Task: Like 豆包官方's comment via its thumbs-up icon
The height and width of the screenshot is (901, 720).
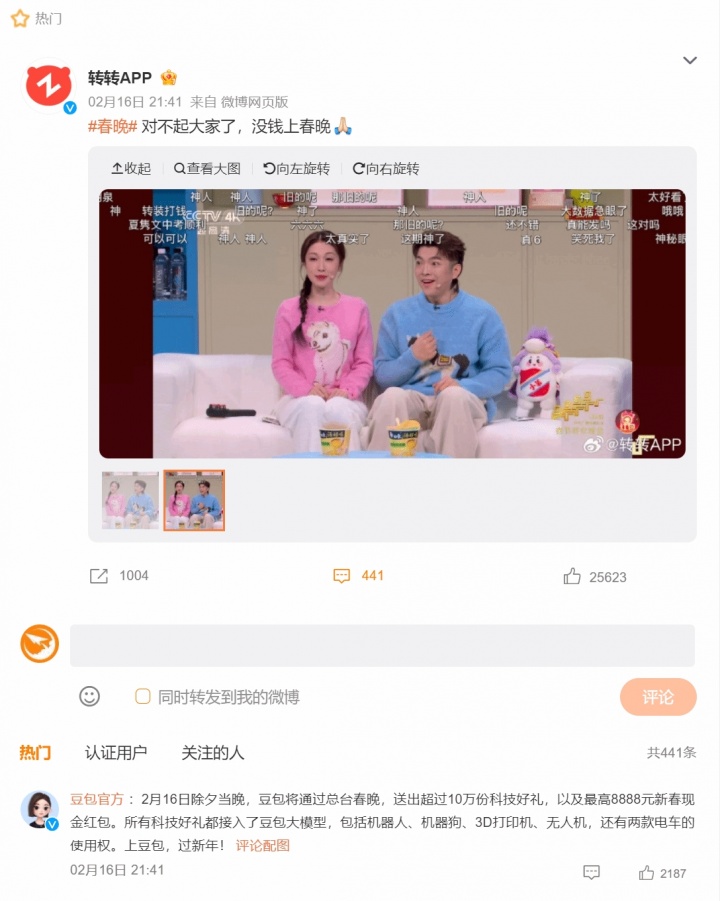Action: coord(645,873)
